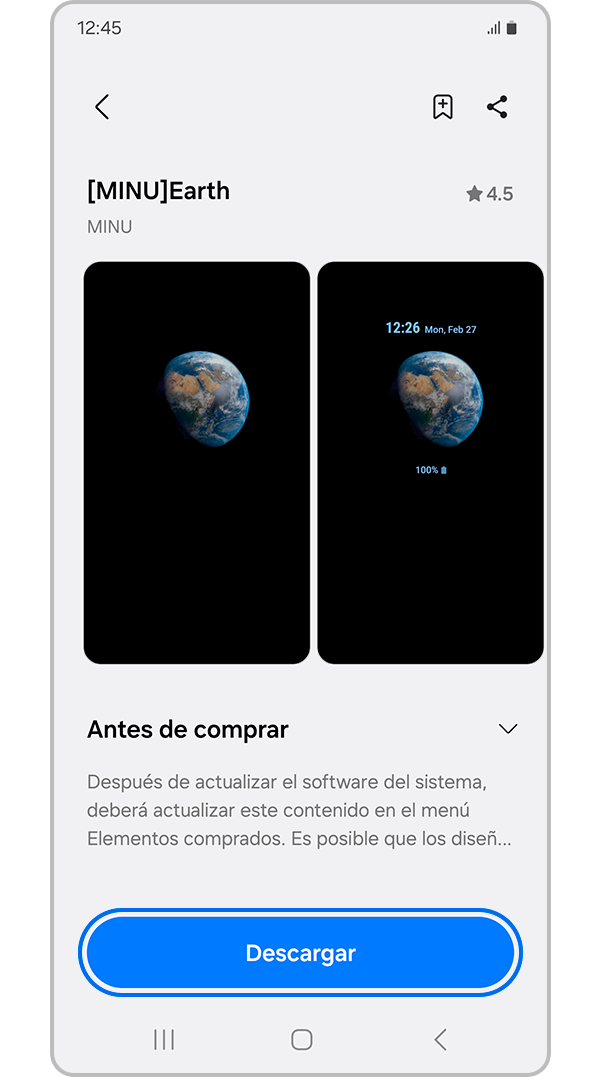Bookmark the MINU Earth theme
600x1077 pixels.
coord(443,107)
